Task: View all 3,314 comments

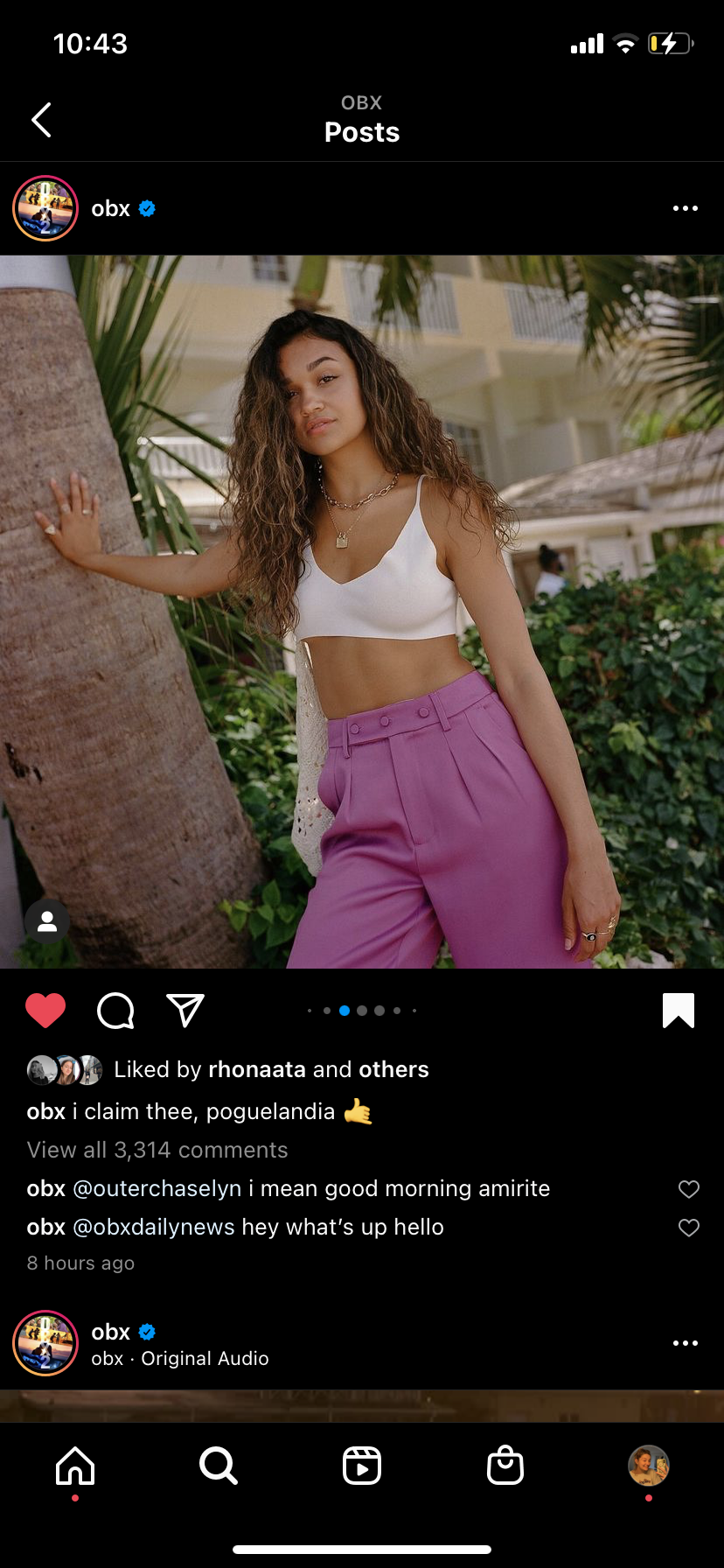Action: coord(157,1150)
